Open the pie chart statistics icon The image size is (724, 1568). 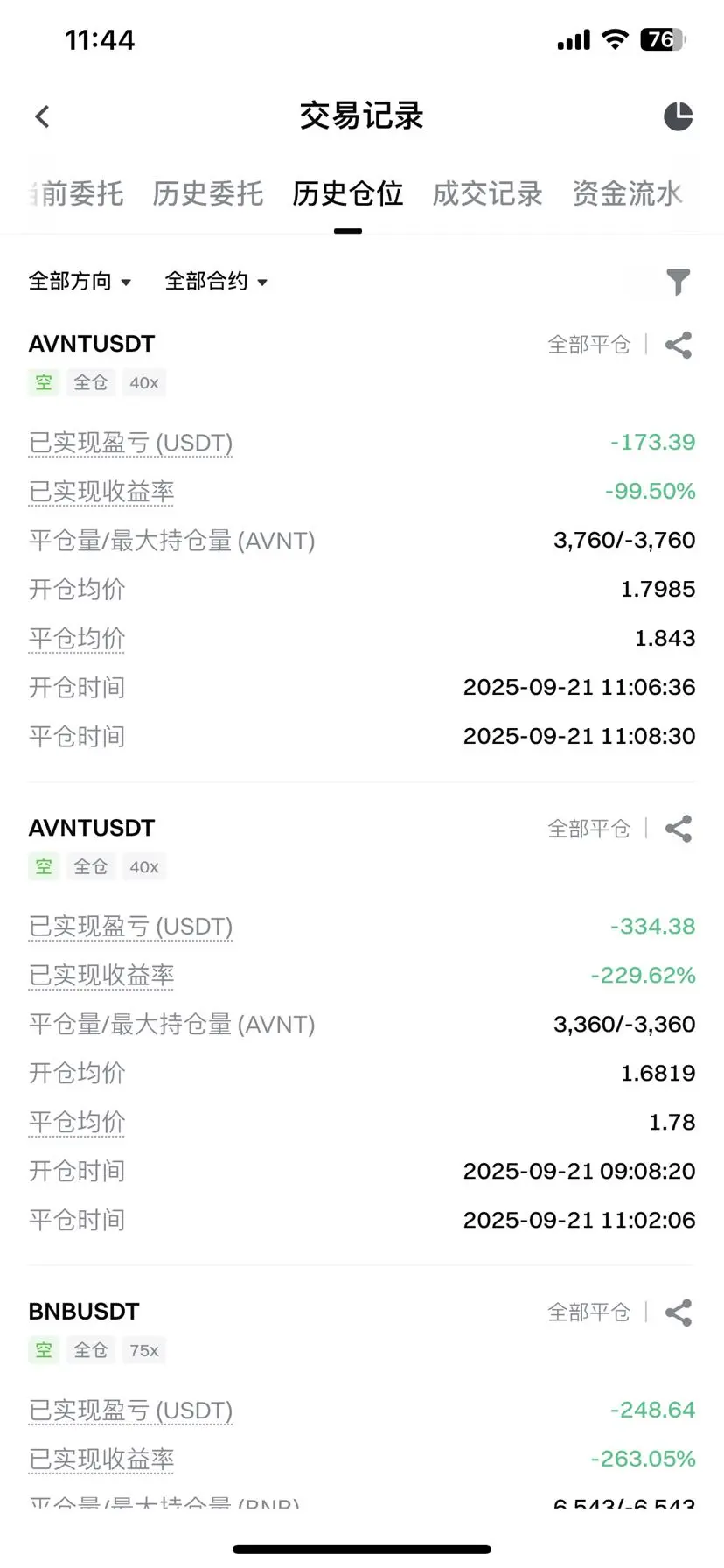point(678,116)
